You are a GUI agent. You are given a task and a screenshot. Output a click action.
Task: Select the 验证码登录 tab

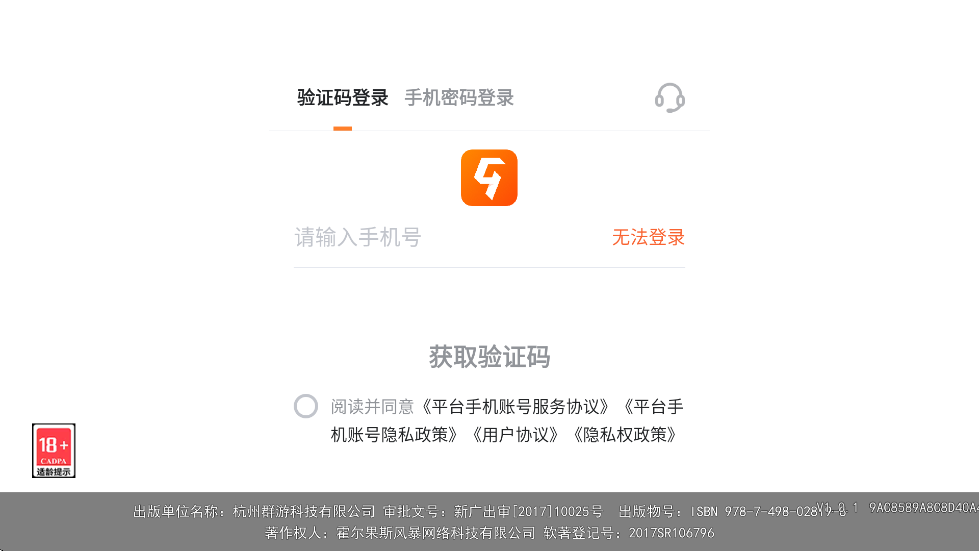(342, 98)
